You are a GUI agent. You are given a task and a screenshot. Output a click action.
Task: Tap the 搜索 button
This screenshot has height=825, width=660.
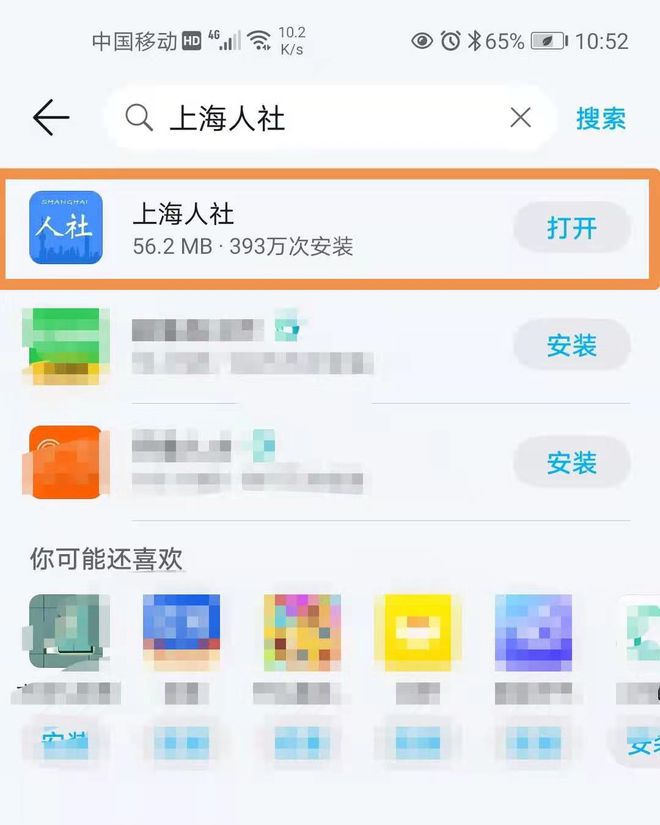pyautogui.click(x=600, y=118)
